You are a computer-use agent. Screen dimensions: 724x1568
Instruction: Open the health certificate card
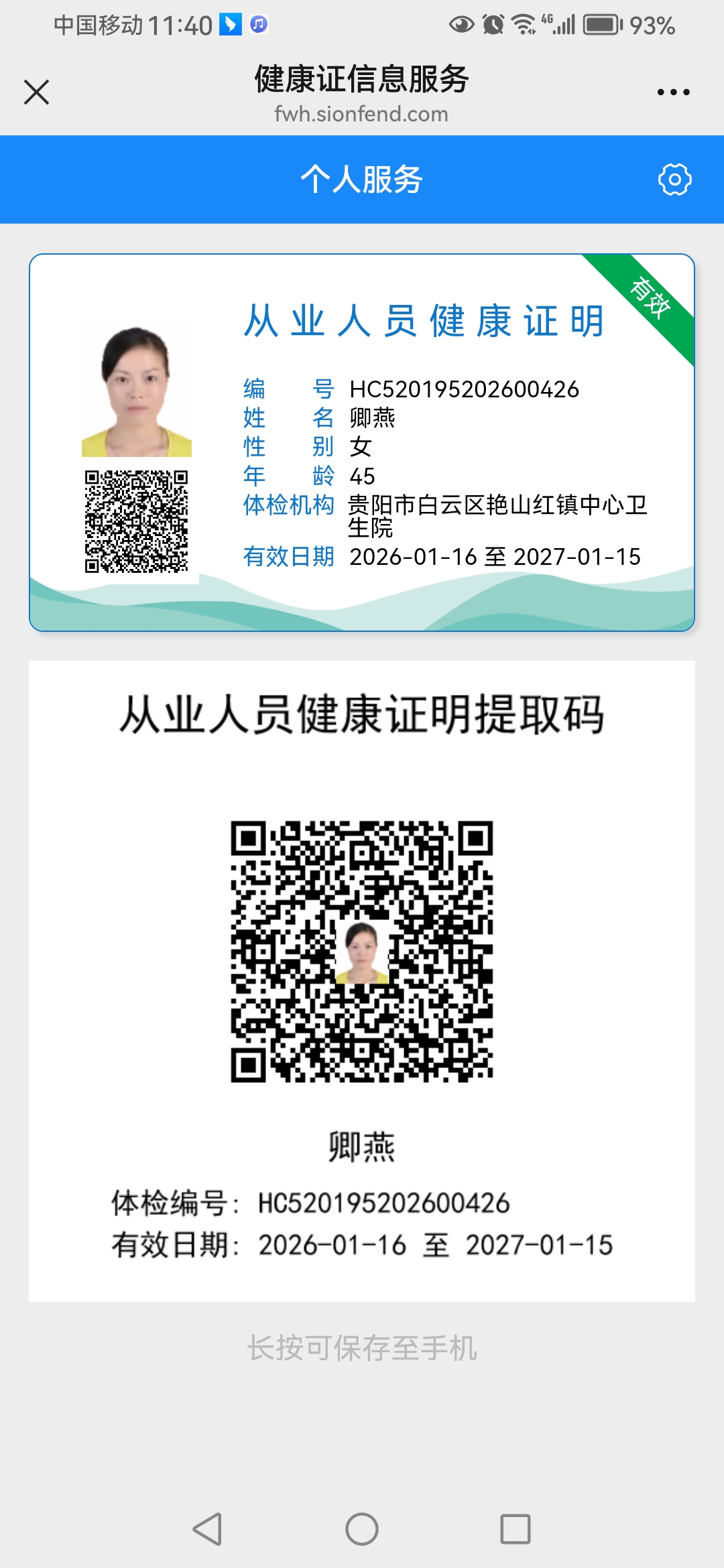click(362, 442)
